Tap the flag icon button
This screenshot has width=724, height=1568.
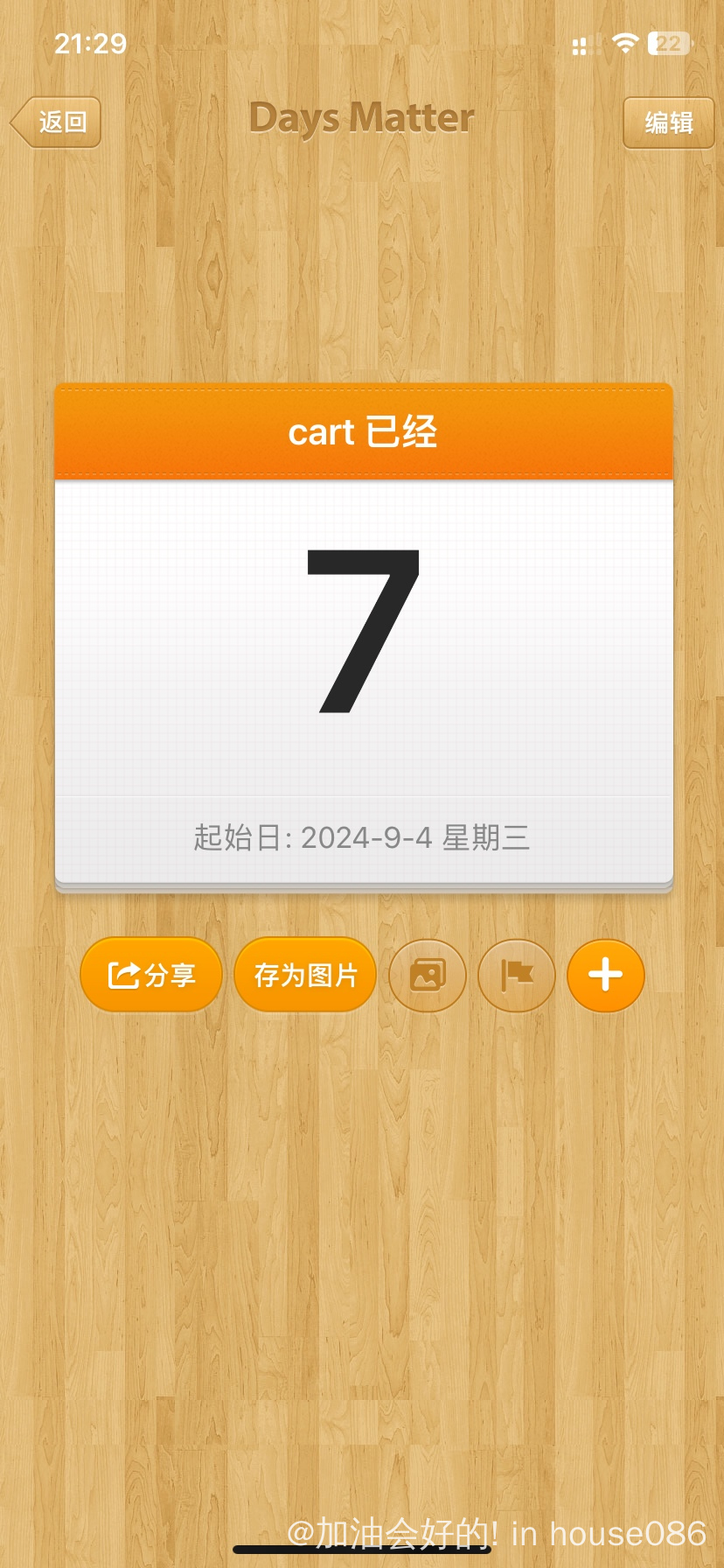point(517,975)
